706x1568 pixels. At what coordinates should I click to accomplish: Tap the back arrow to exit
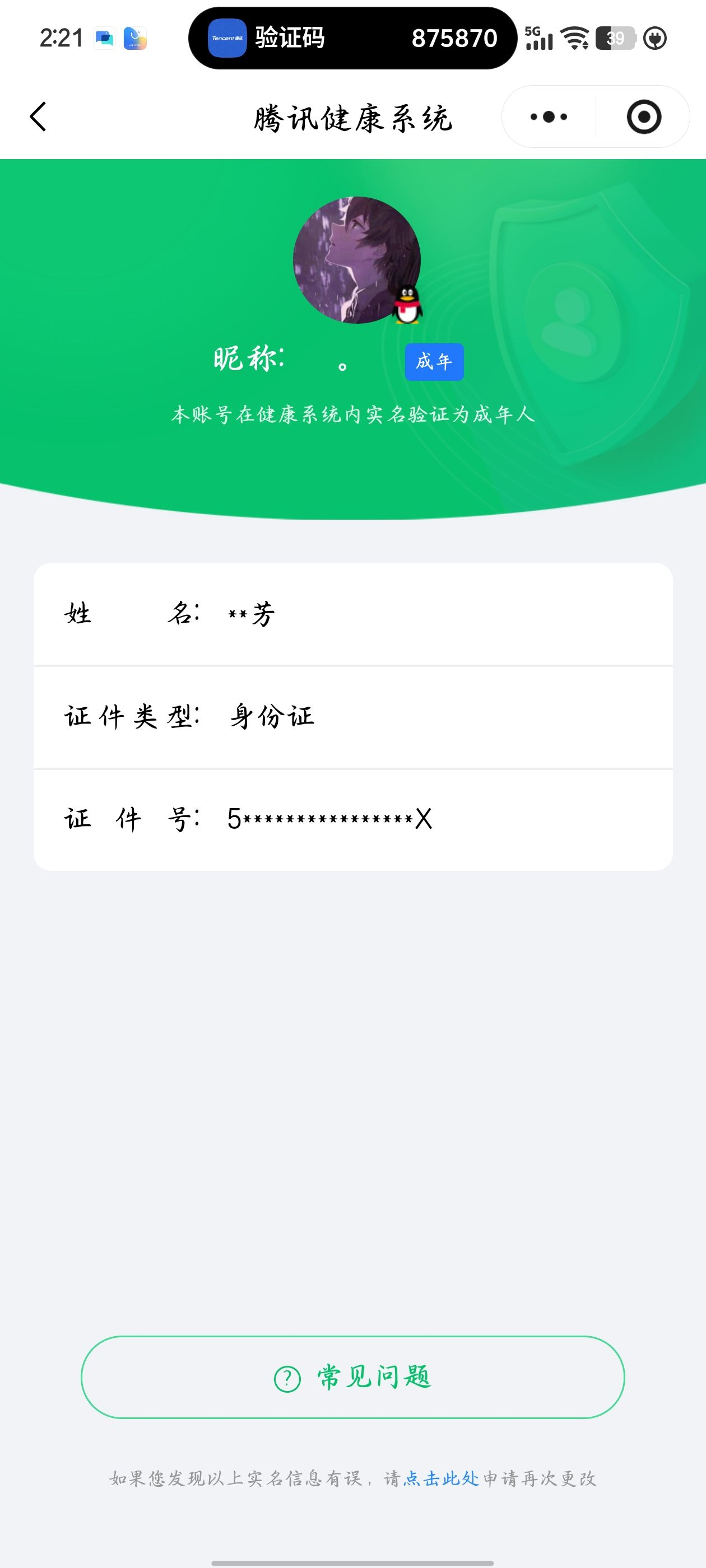click(x=38, y=117)
